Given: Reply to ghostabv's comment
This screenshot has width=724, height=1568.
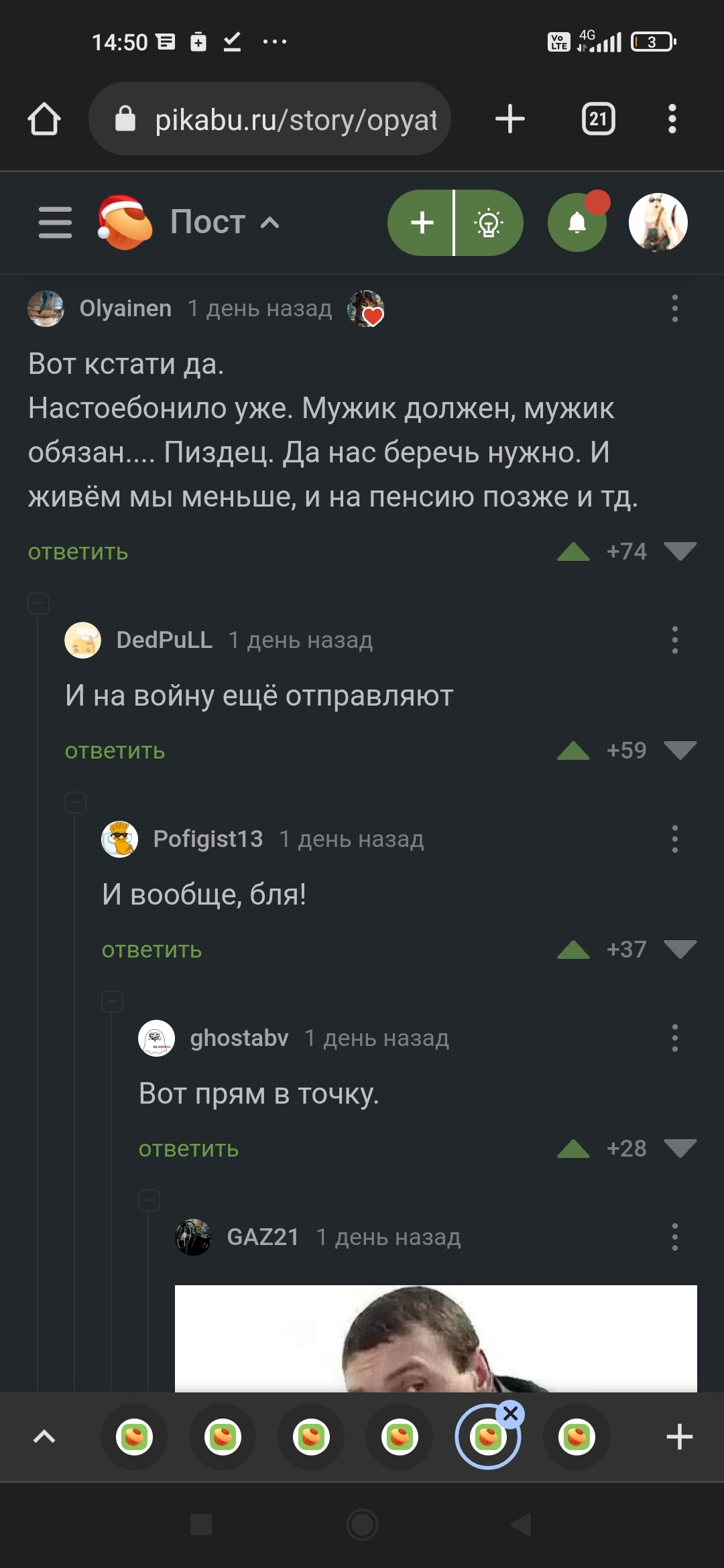Looking at the screenshot, I should (x=188, y=1149).
